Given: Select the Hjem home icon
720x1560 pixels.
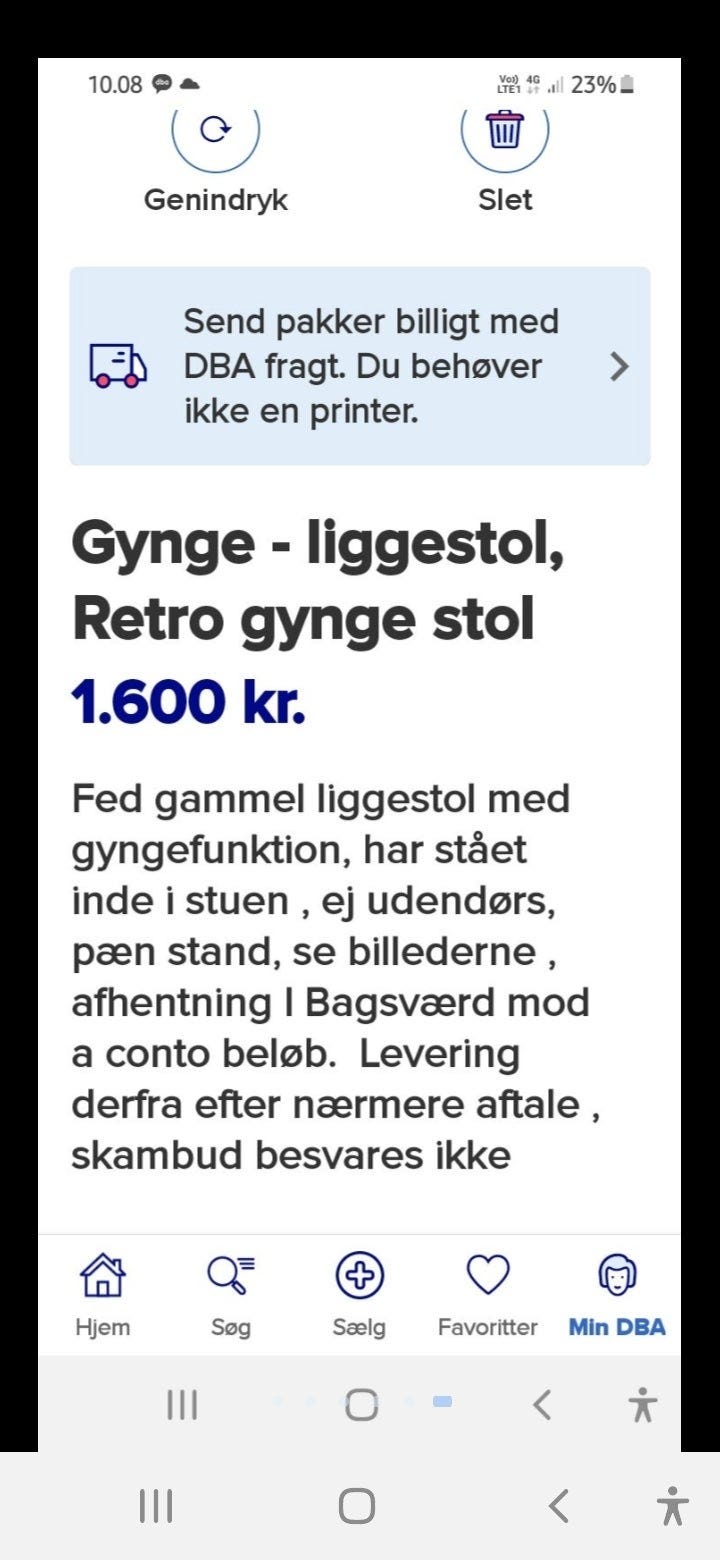Looking at the screenshot, I should coord(103,1275).
